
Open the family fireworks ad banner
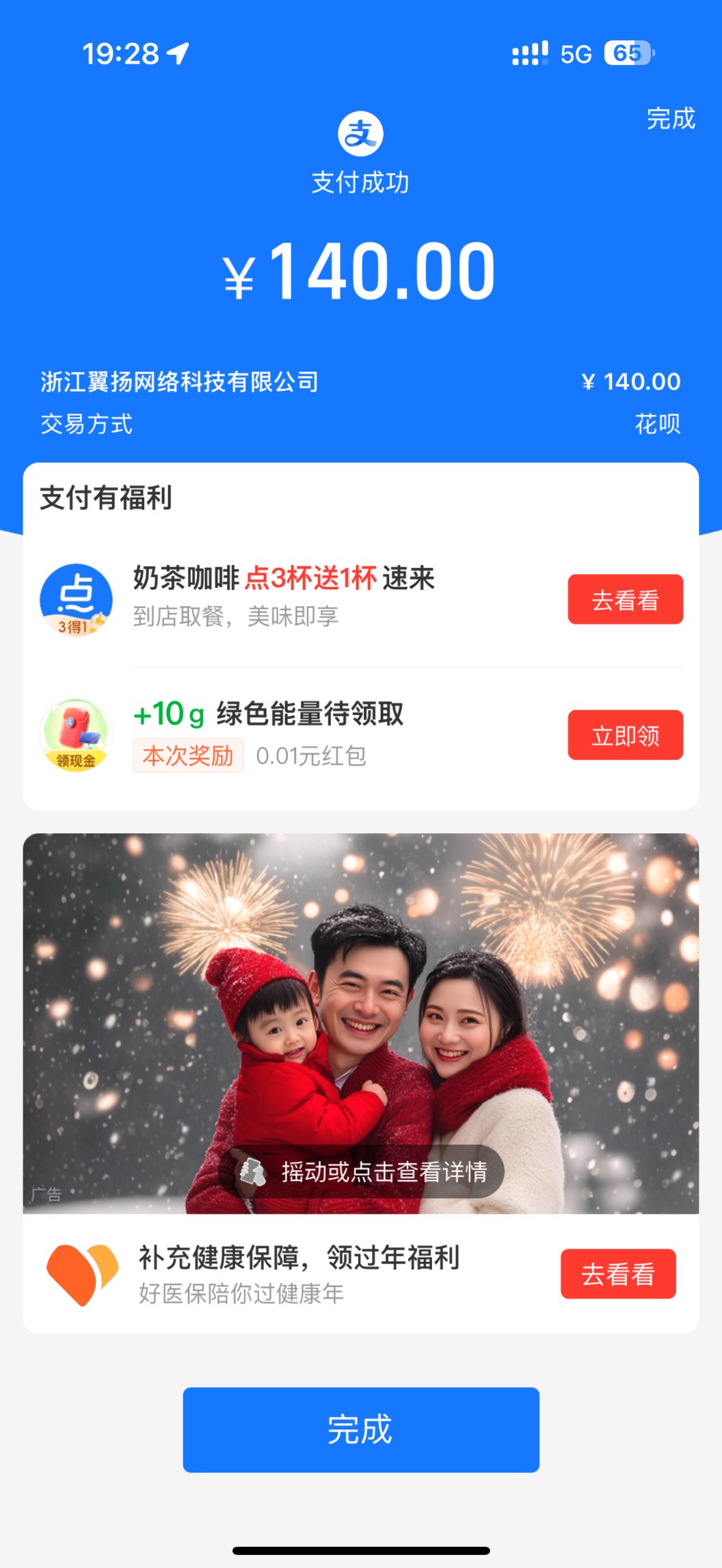point(360,1023)
